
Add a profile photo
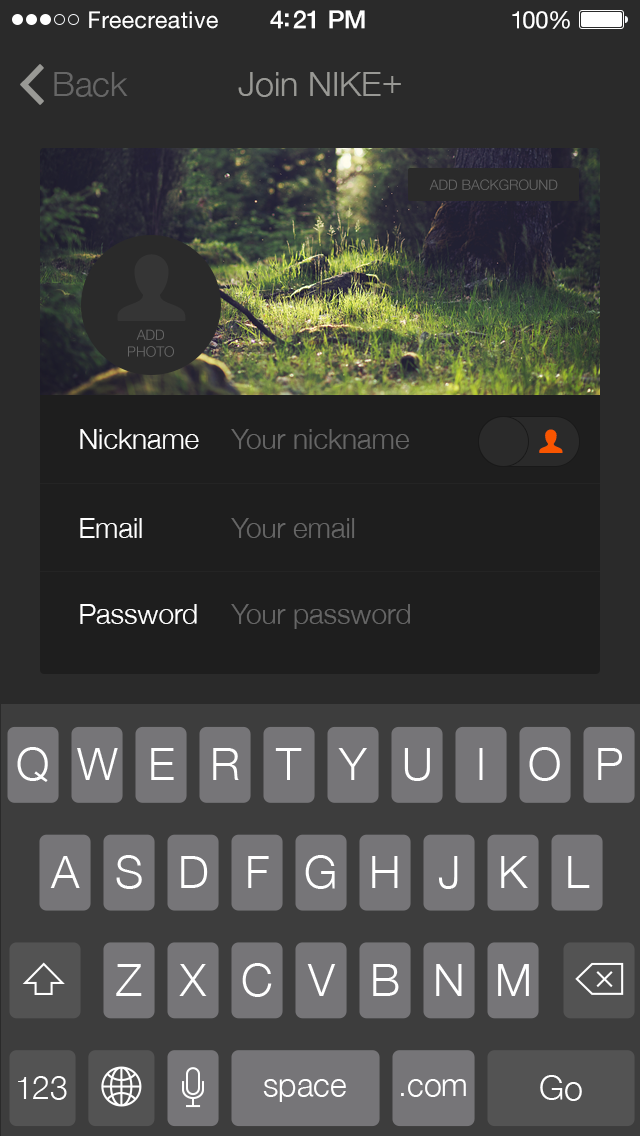pos(150,305)
